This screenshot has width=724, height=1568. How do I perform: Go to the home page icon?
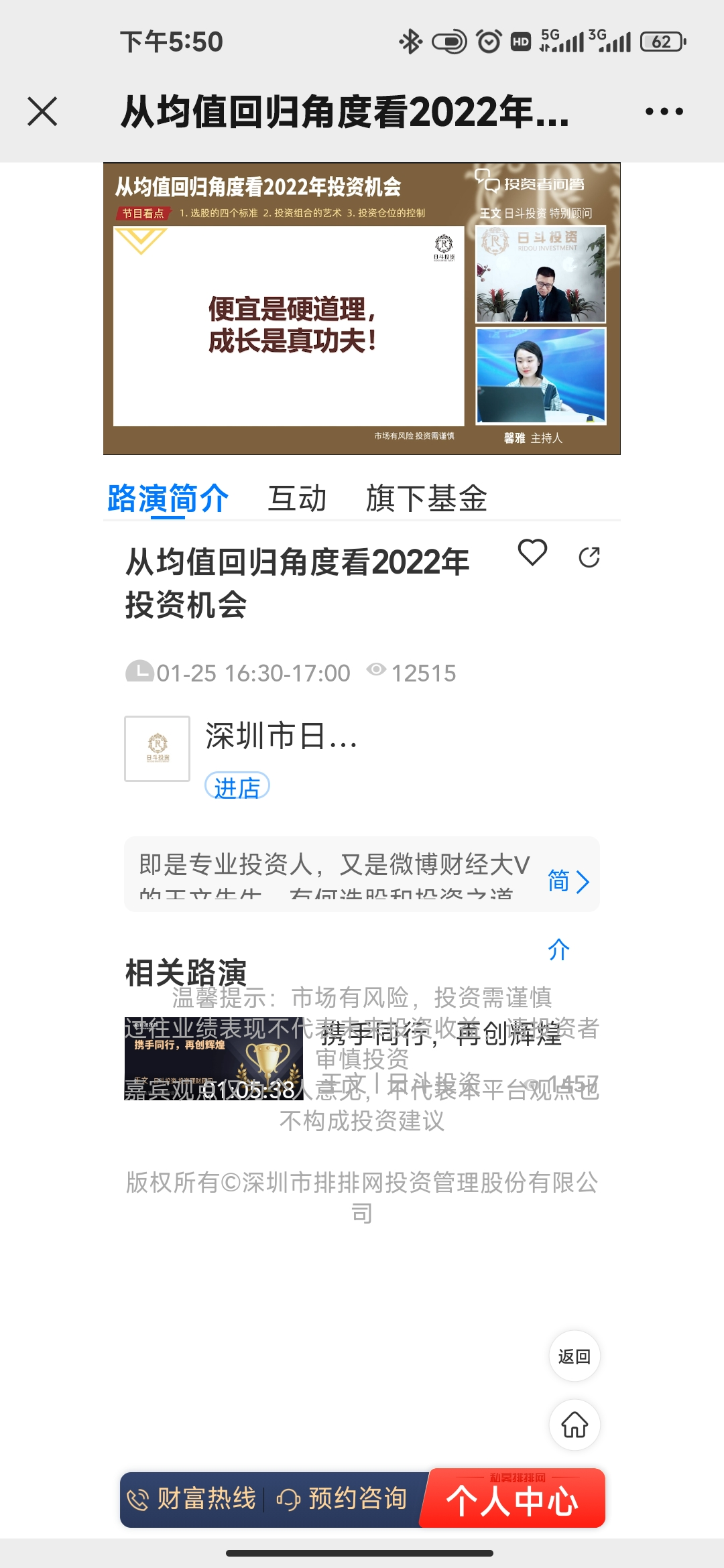pos(575,1425)
